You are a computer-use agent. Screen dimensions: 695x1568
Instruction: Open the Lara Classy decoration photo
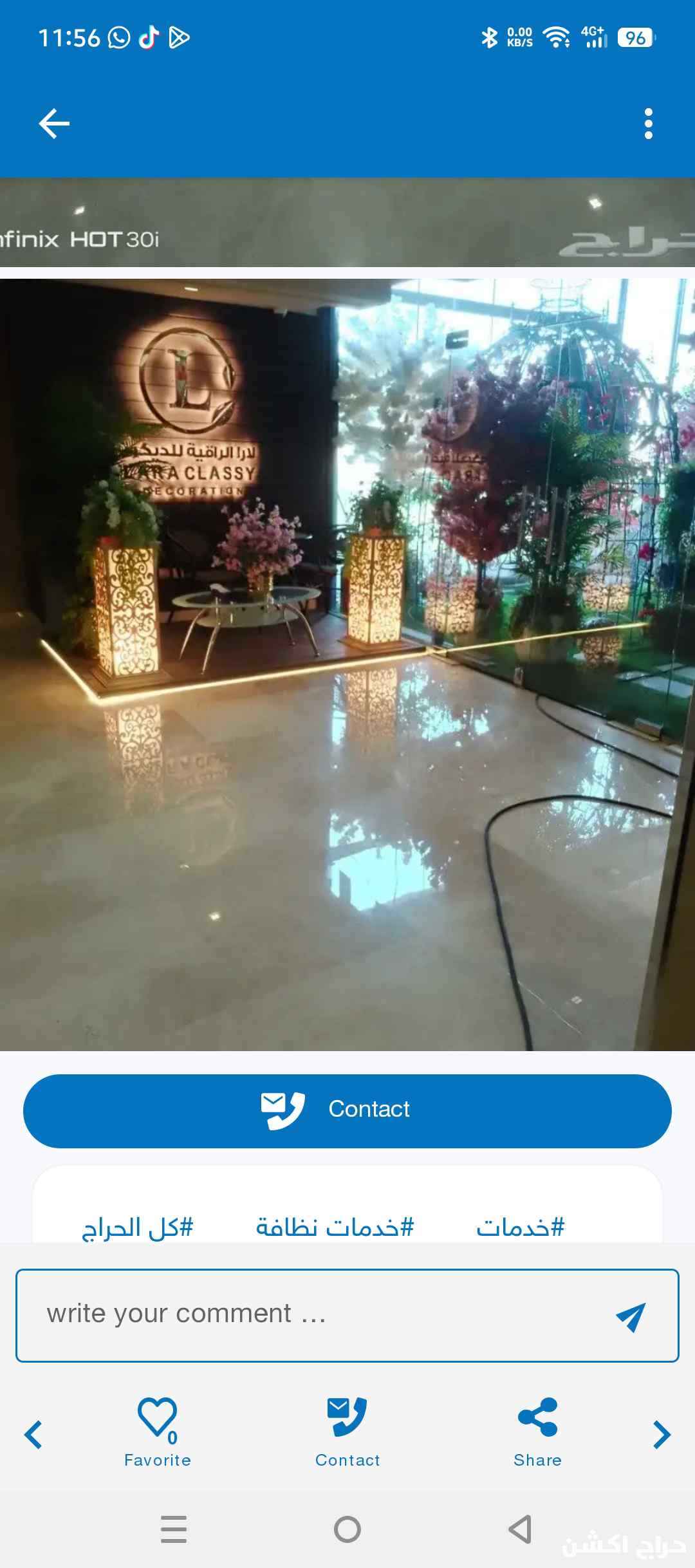[347, 663]
